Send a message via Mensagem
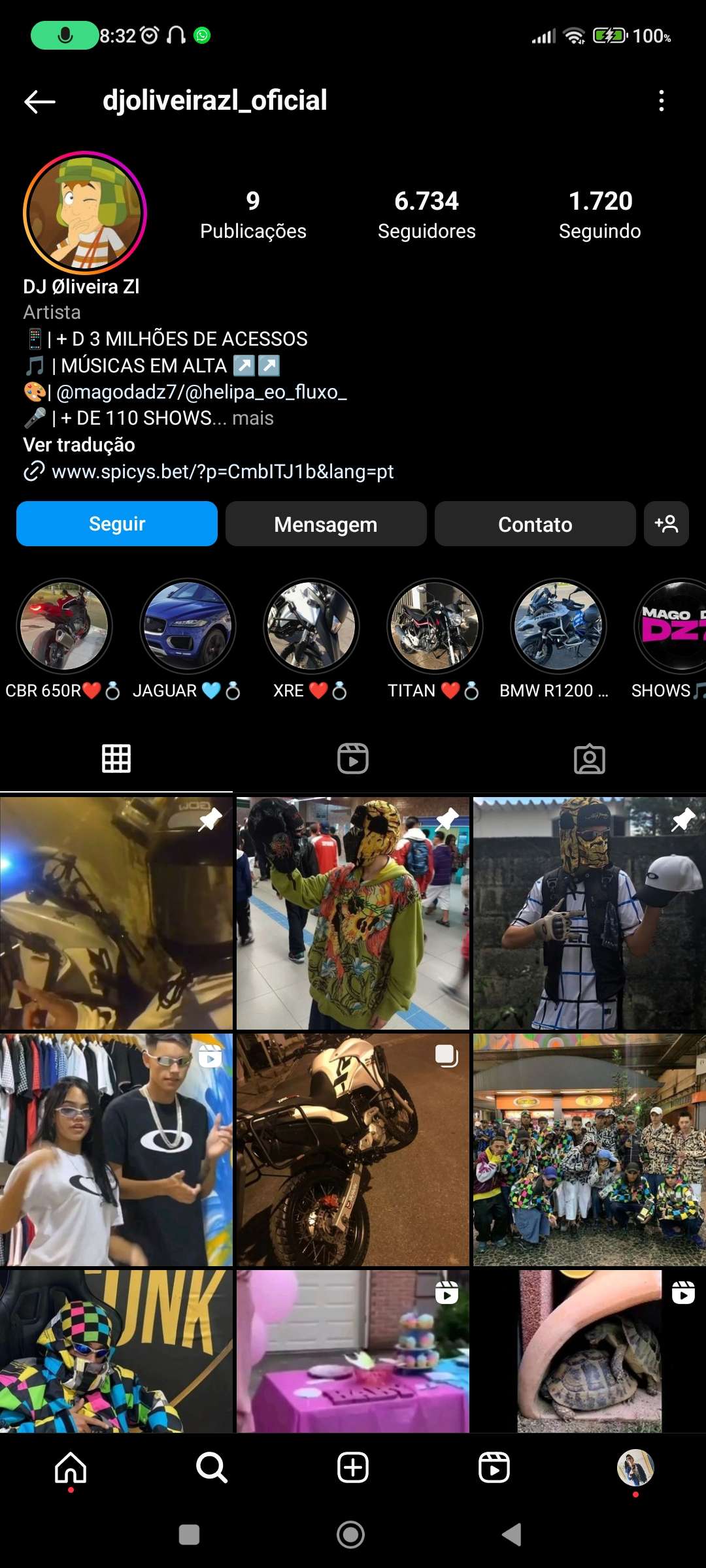Viewport: 706px width, 1568px height. pyautogui.click(x=326, y=524)
